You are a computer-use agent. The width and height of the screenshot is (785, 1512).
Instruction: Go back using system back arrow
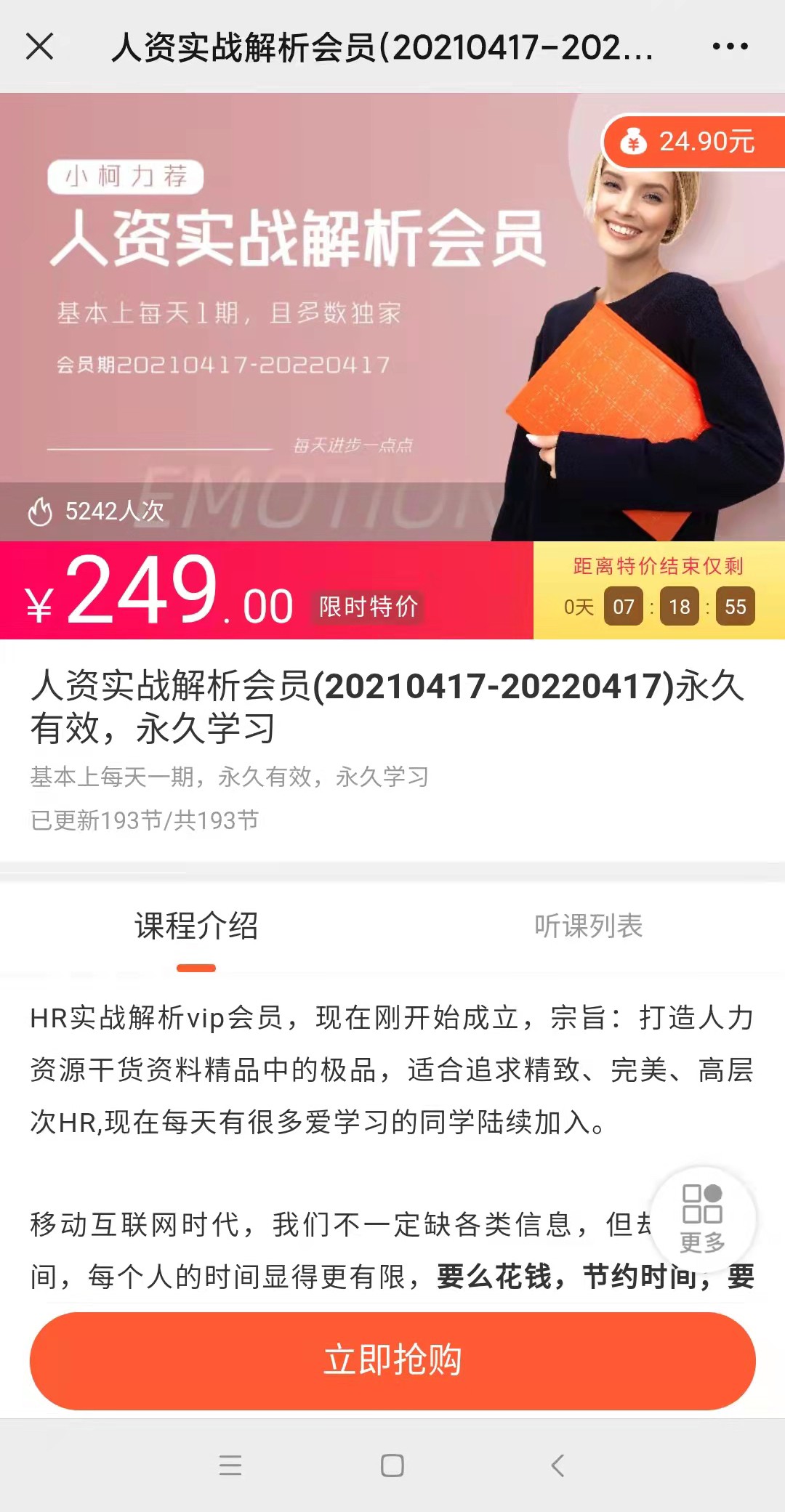[x=557, y=1465]
